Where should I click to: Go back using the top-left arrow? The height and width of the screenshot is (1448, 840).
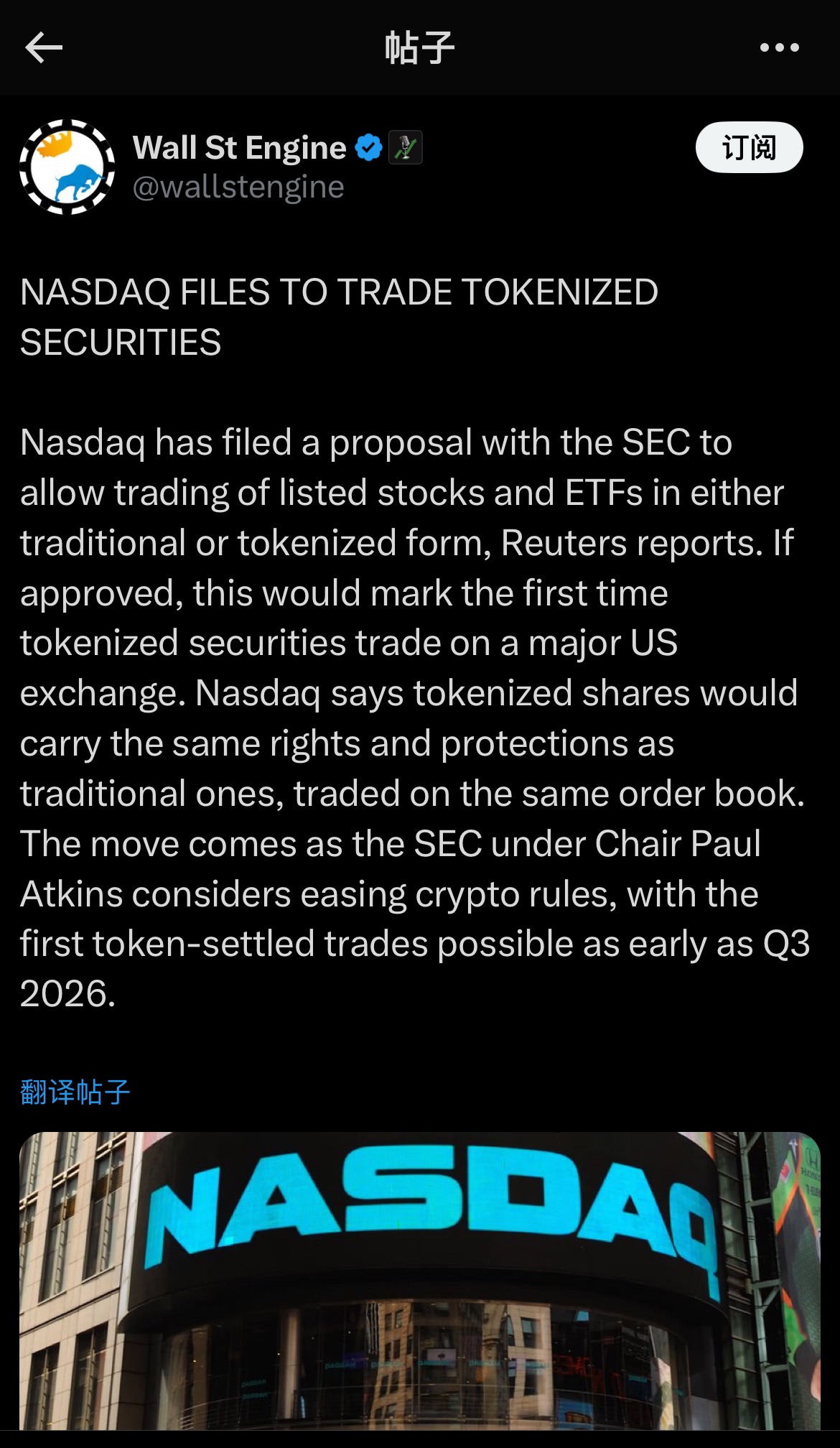44,48
